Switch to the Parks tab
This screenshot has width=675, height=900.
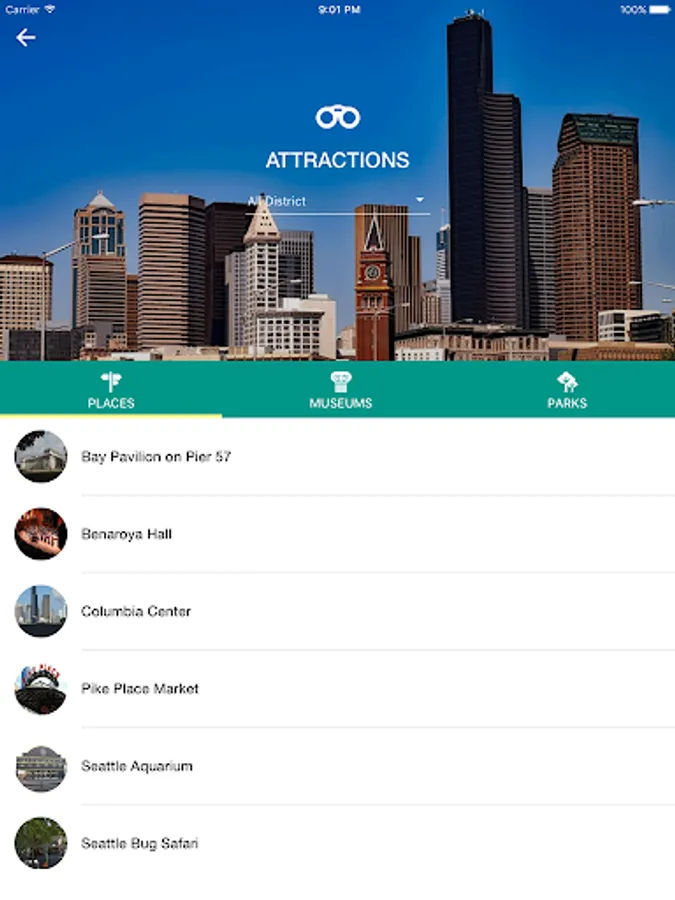[567, 390]
